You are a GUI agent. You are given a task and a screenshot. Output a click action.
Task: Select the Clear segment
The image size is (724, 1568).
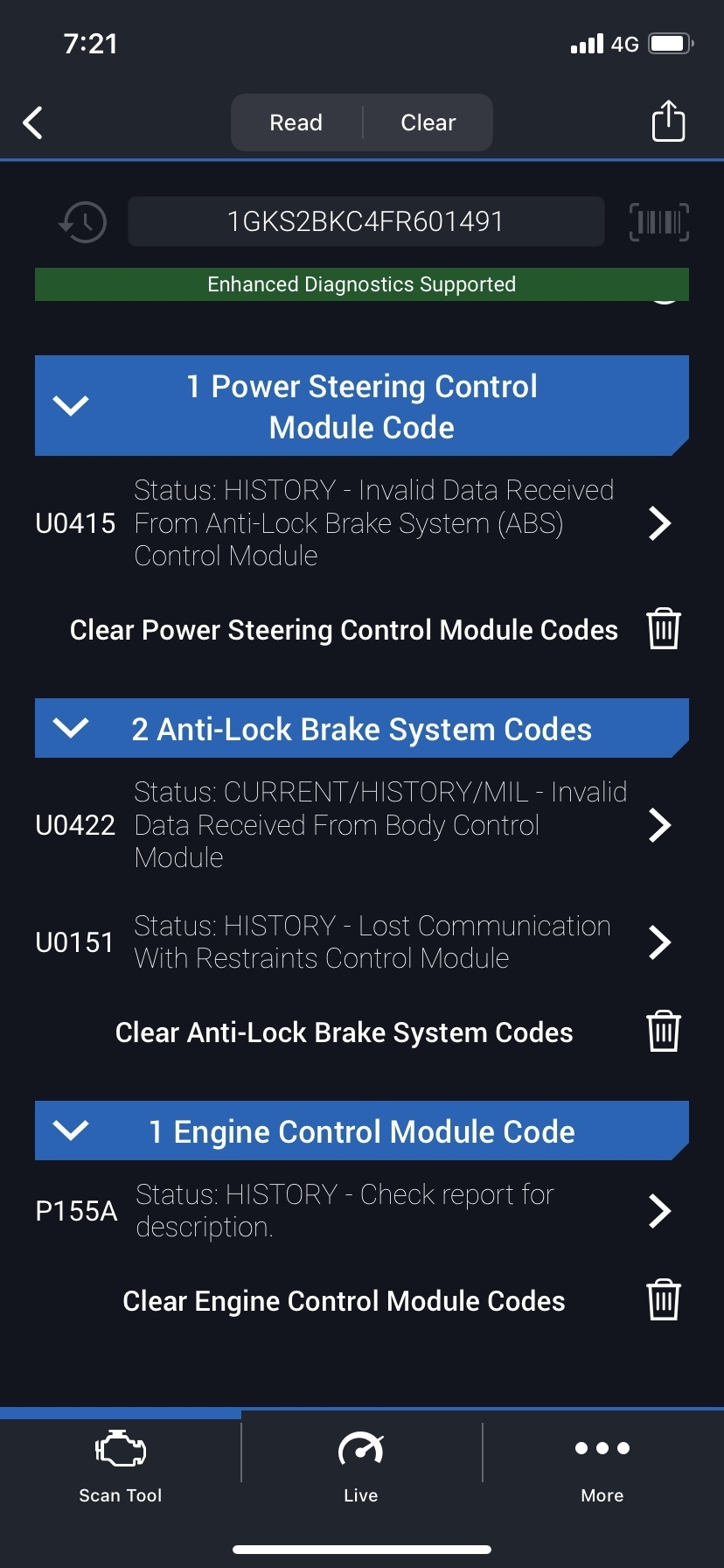click(x=428, y=122)
